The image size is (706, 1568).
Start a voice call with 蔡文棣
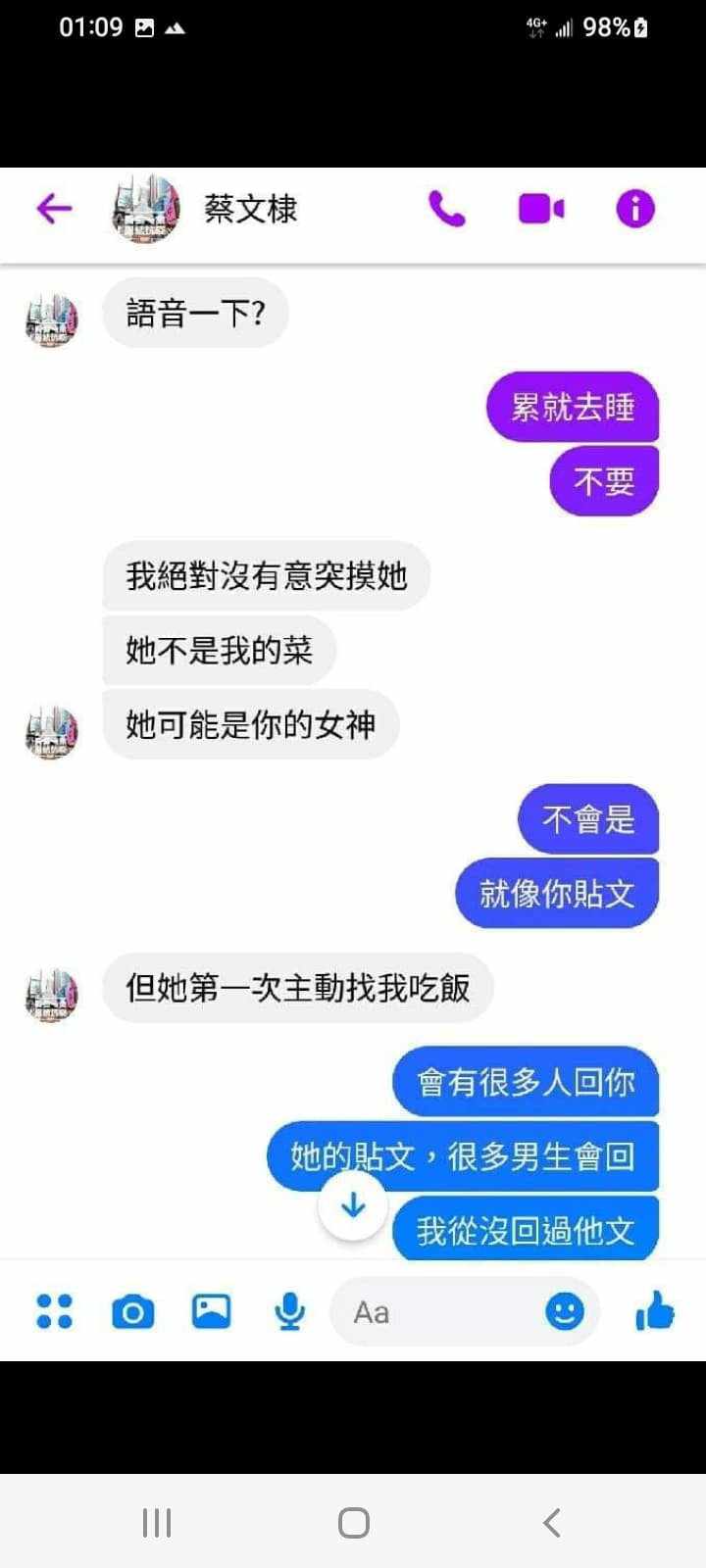tap(447, 209)
